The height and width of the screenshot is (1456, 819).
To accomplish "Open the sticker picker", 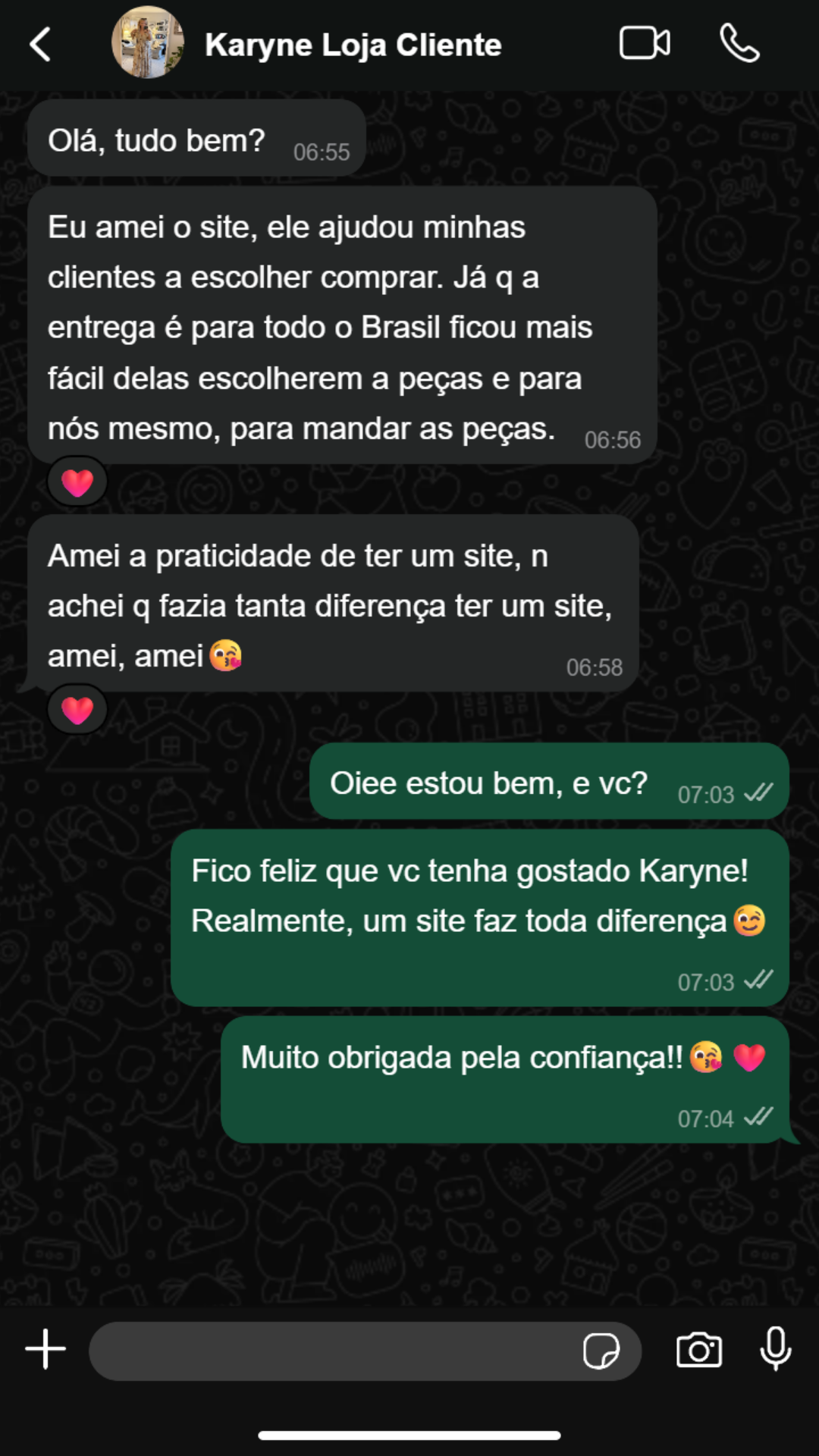I will tap(601, 1351).
